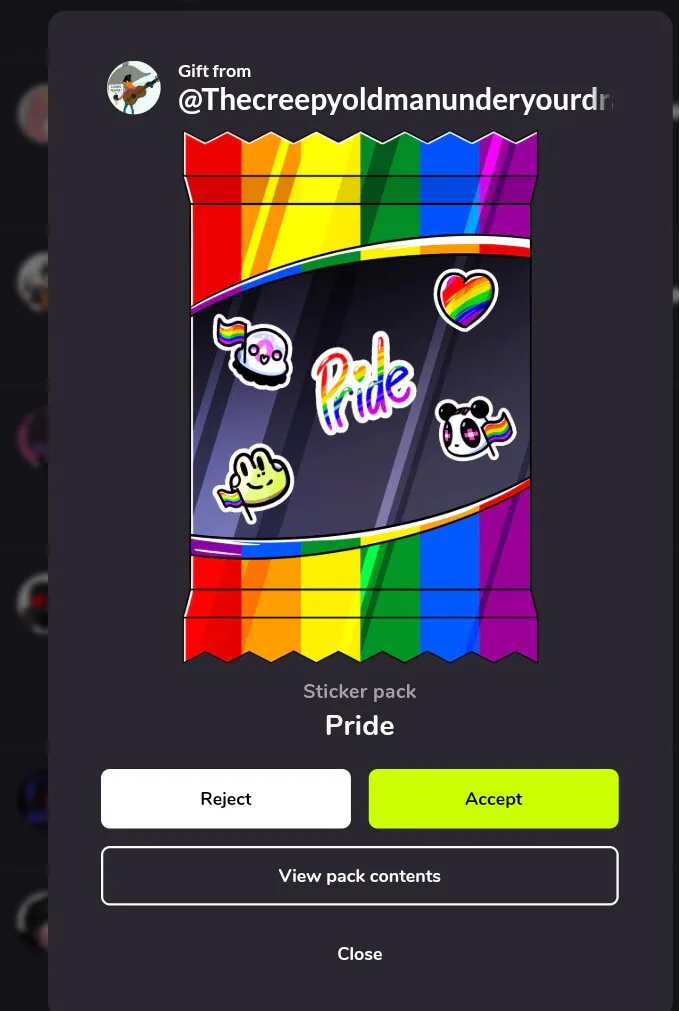Accept the Pride sticker pack gift
679x1011 pixels.
point(493,798)
